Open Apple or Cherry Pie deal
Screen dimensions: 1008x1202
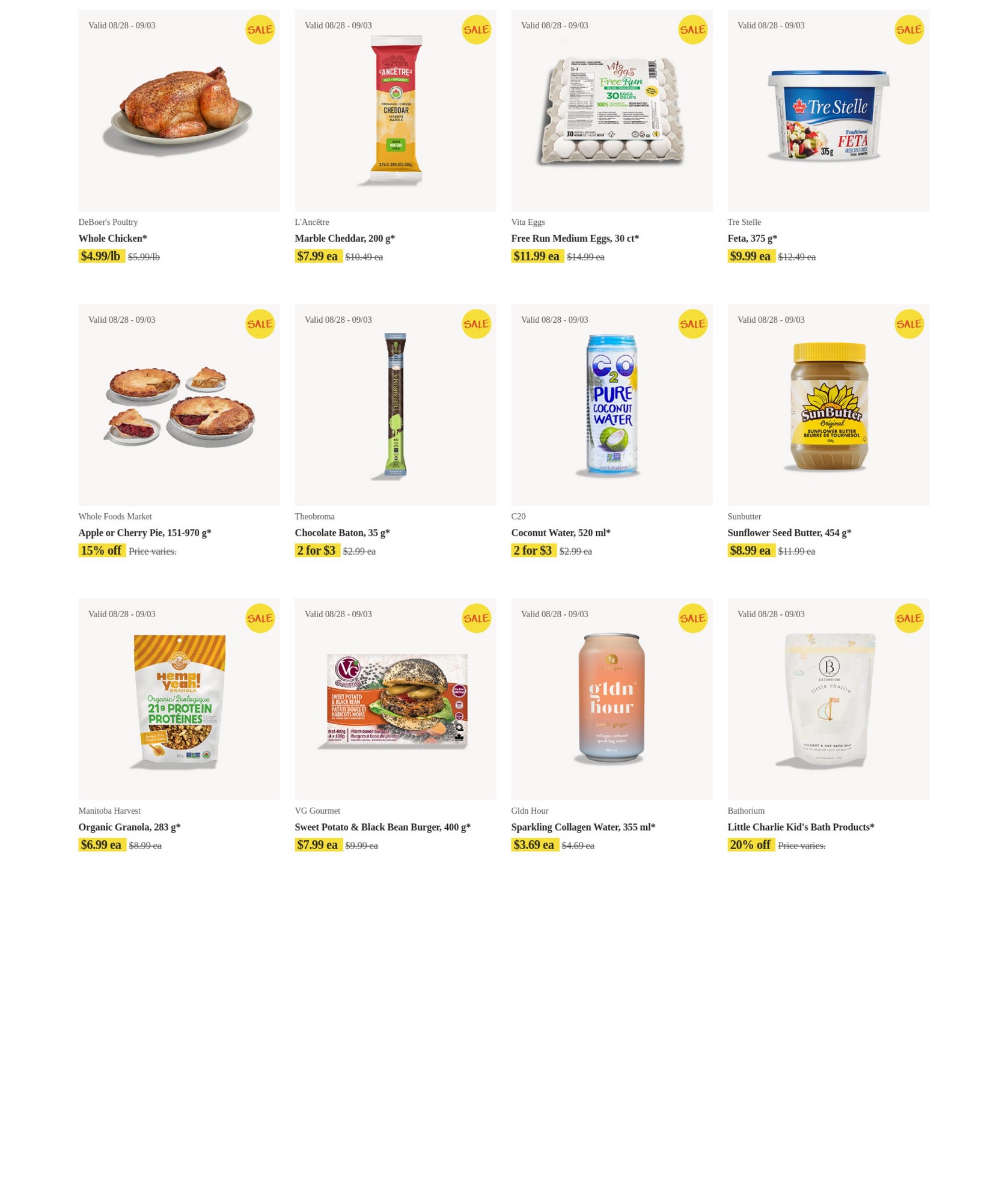click(179, 405)
